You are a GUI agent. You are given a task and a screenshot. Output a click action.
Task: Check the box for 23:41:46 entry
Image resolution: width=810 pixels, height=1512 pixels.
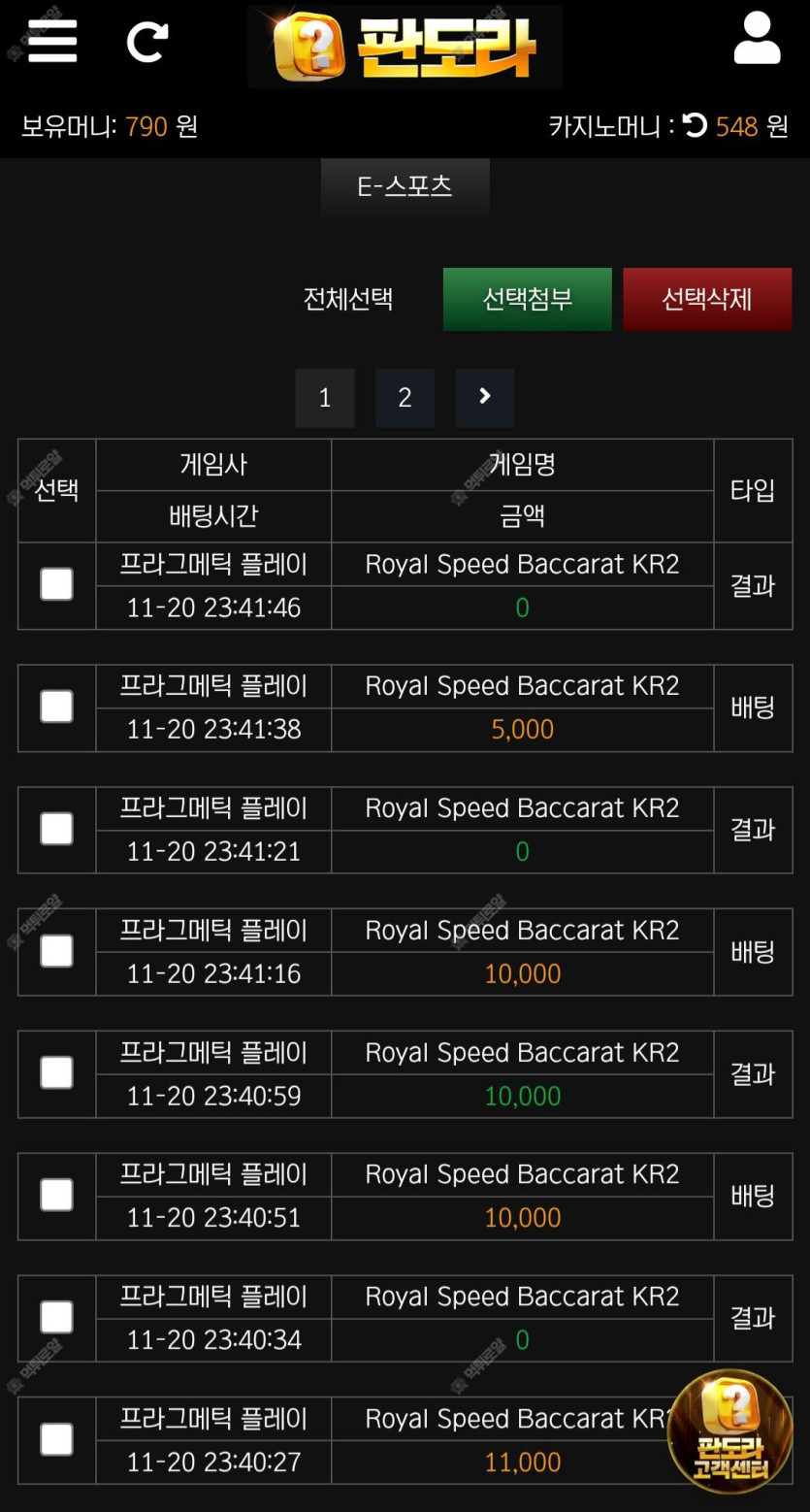(x=56, y=584)
